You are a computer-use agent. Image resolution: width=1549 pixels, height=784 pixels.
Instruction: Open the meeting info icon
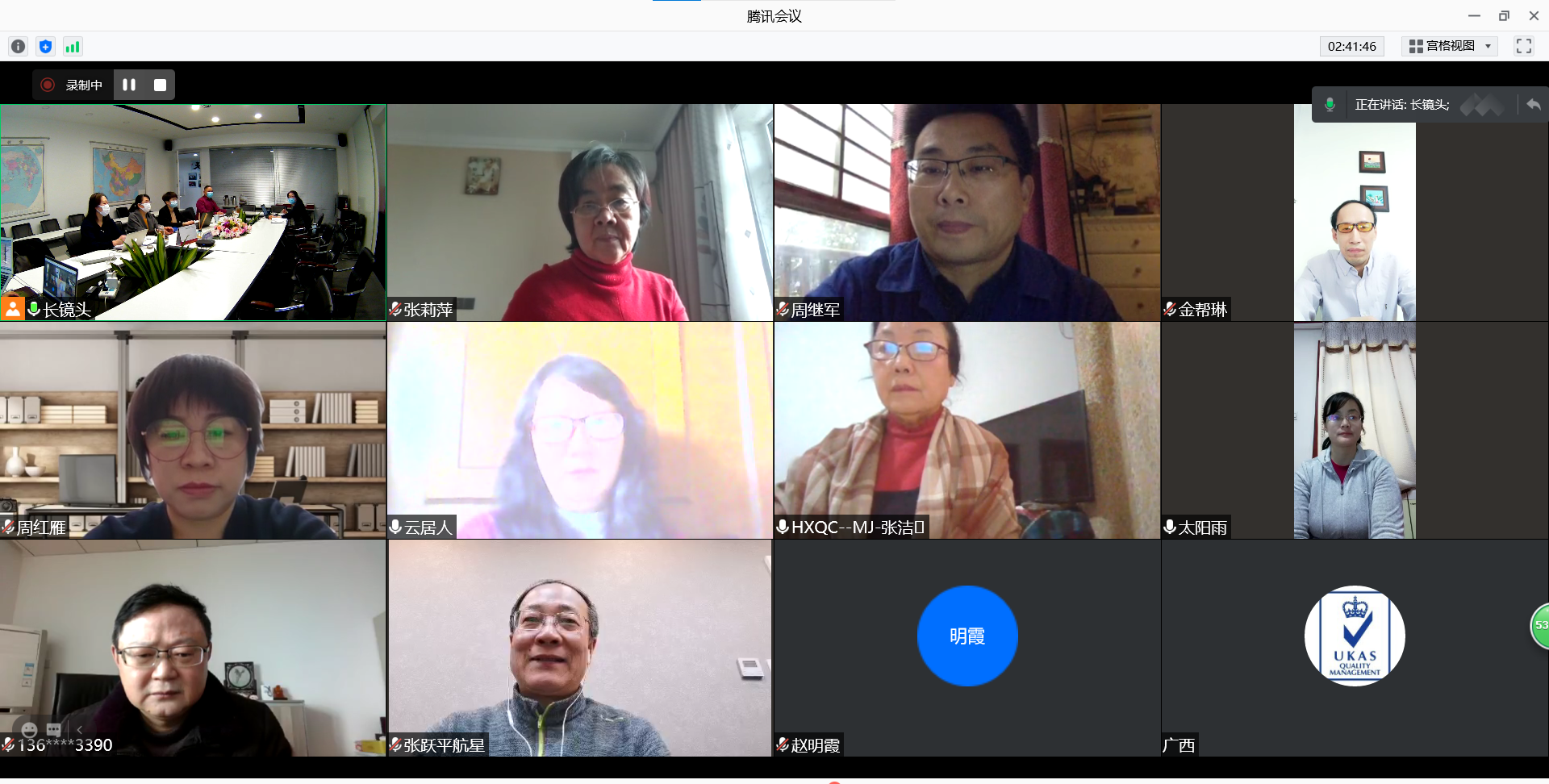click(19, 47)
